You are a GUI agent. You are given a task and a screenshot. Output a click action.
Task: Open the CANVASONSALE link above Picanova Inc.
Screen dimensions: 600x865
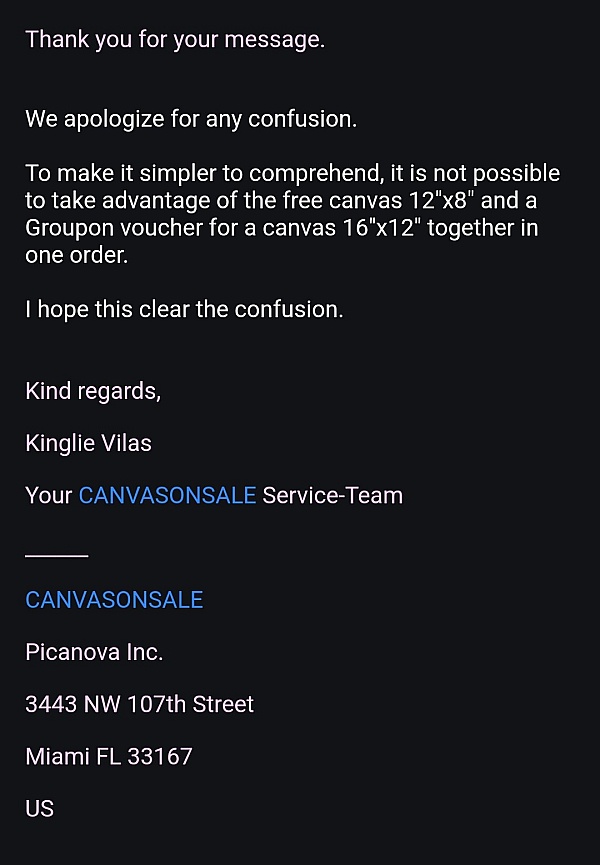click(x=114, y=600)
